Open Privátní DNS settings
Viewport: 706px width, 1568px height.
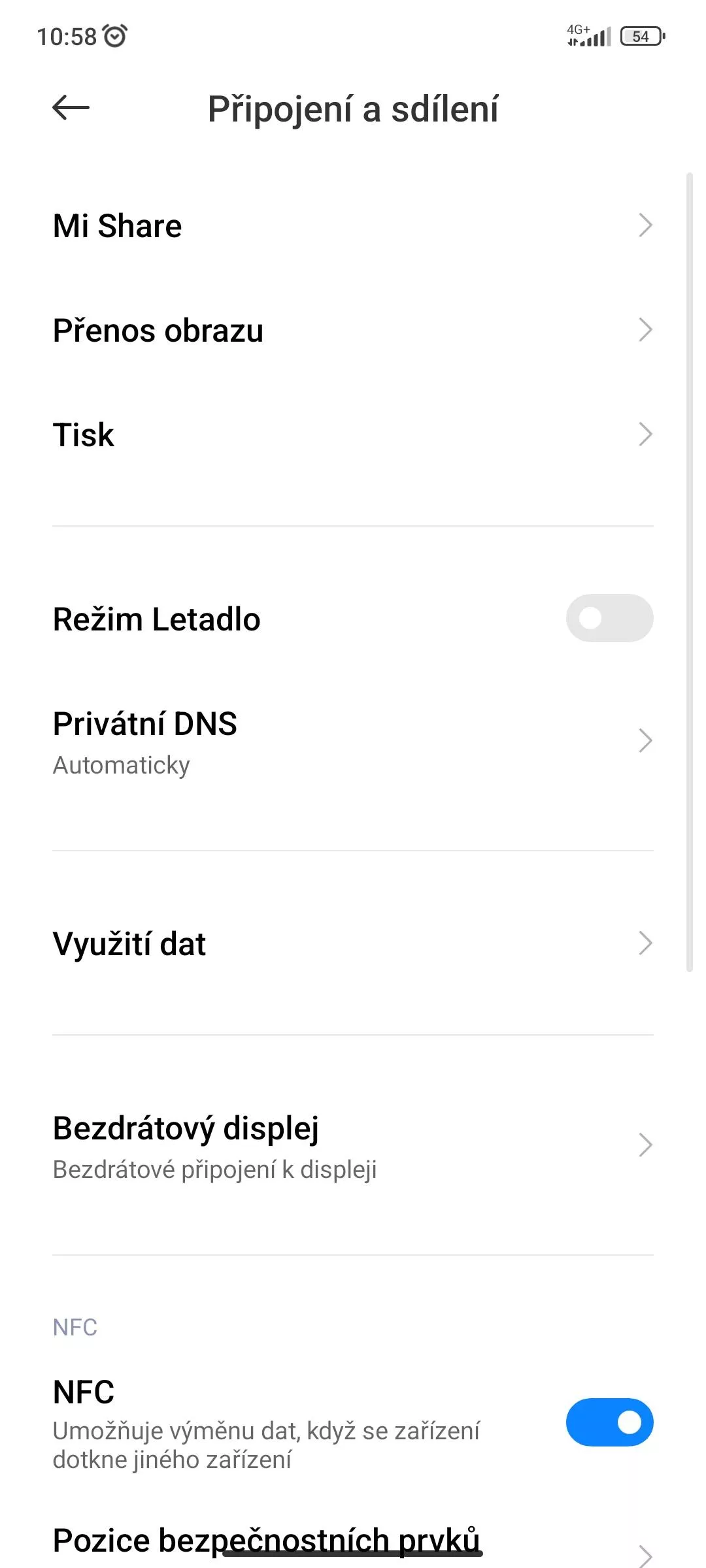353,742
